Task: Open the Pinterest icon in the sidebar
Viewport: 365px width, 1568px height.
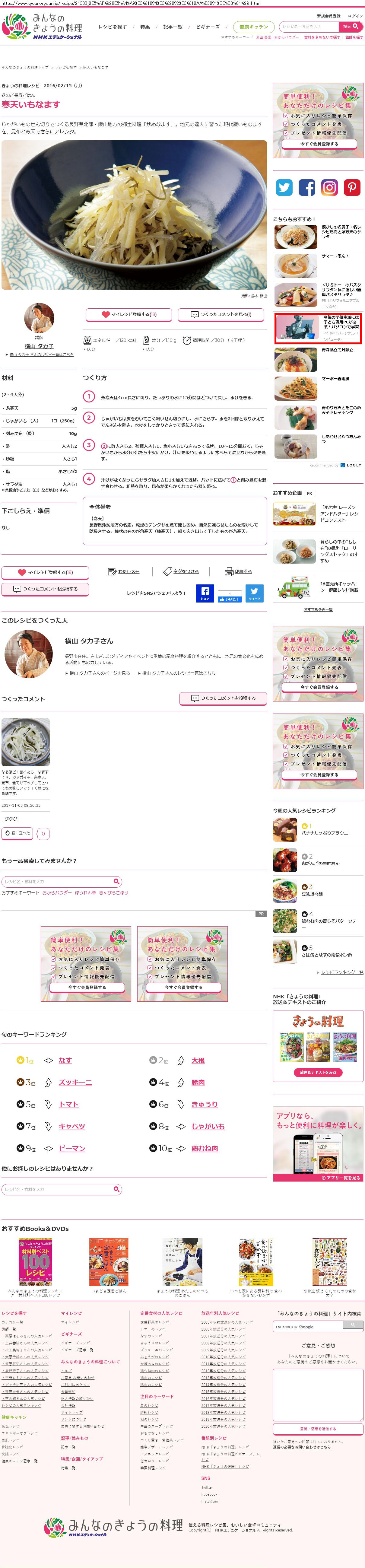Action: (x=352, y=187)
